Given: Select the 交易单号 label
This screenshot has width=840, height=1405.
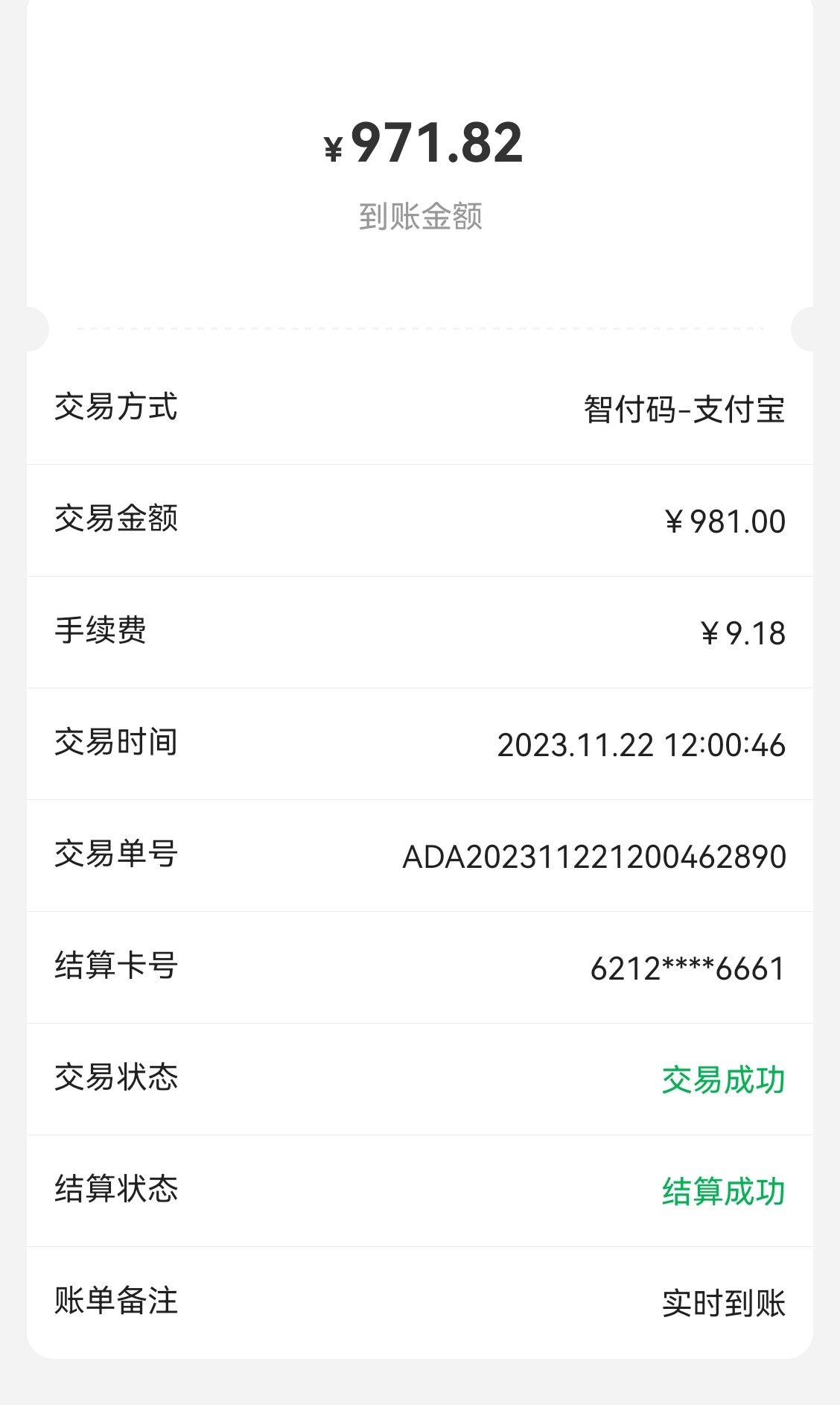Looking at the screenshot, I should pos(115,855).
